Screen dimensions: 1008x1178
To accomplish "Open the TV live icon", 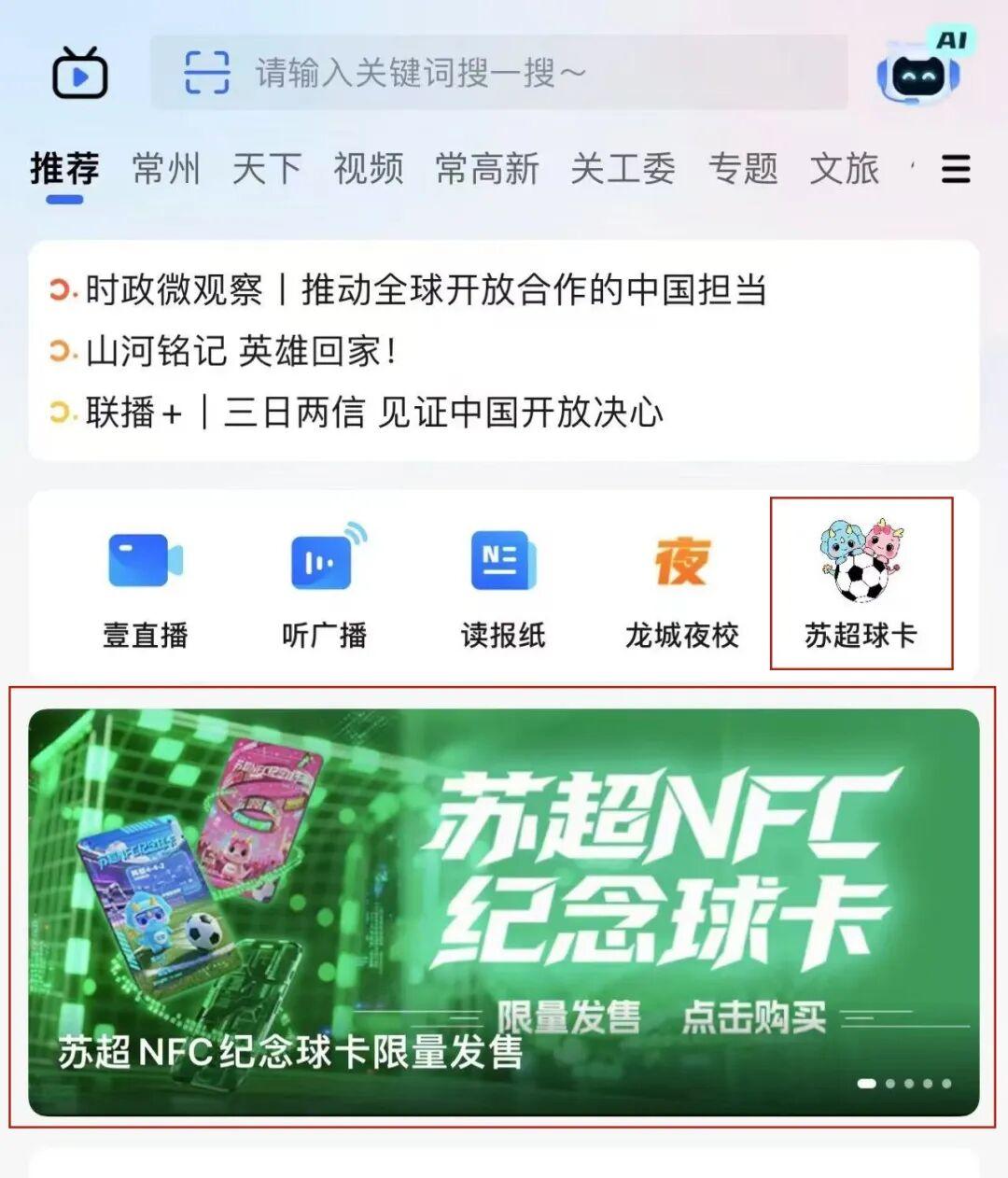I will (80, 73).
